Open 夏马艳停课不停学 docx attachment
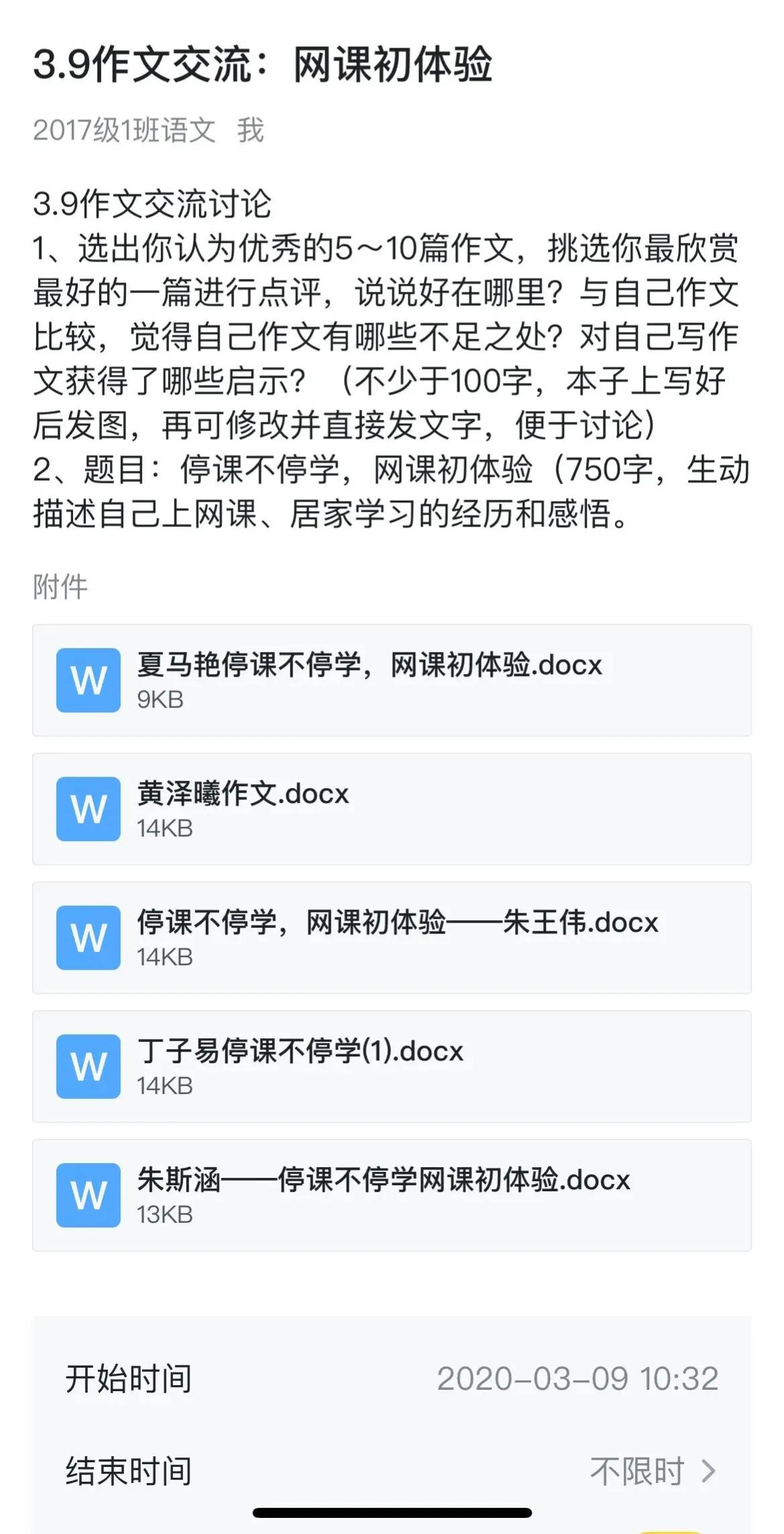The height and width of the screenshot is (1534, 784). 392,680
